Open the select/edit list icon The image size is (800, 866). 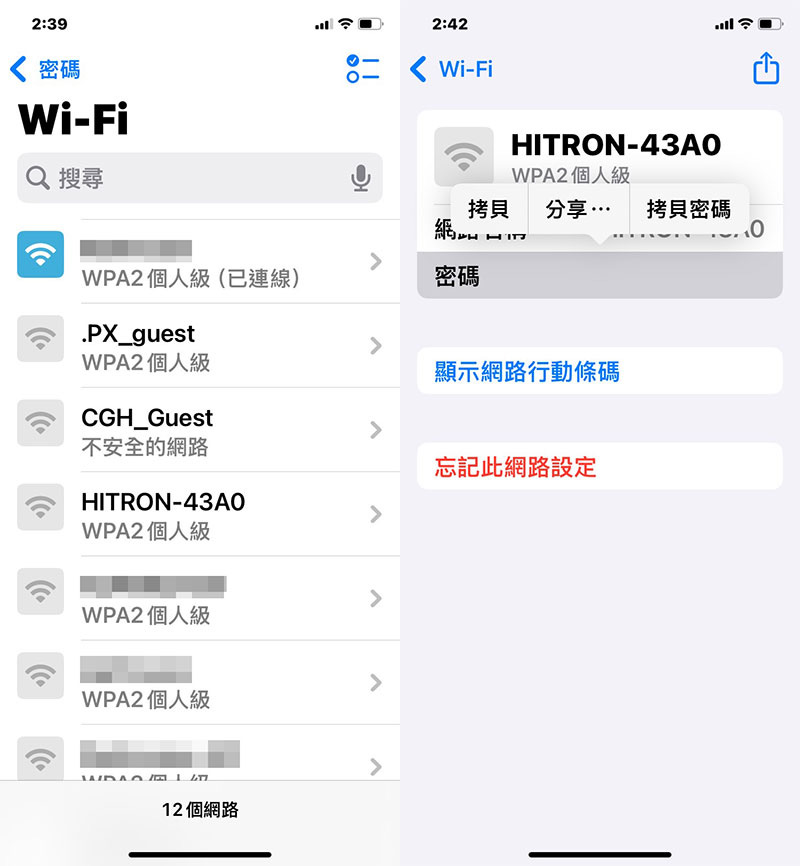363,69
